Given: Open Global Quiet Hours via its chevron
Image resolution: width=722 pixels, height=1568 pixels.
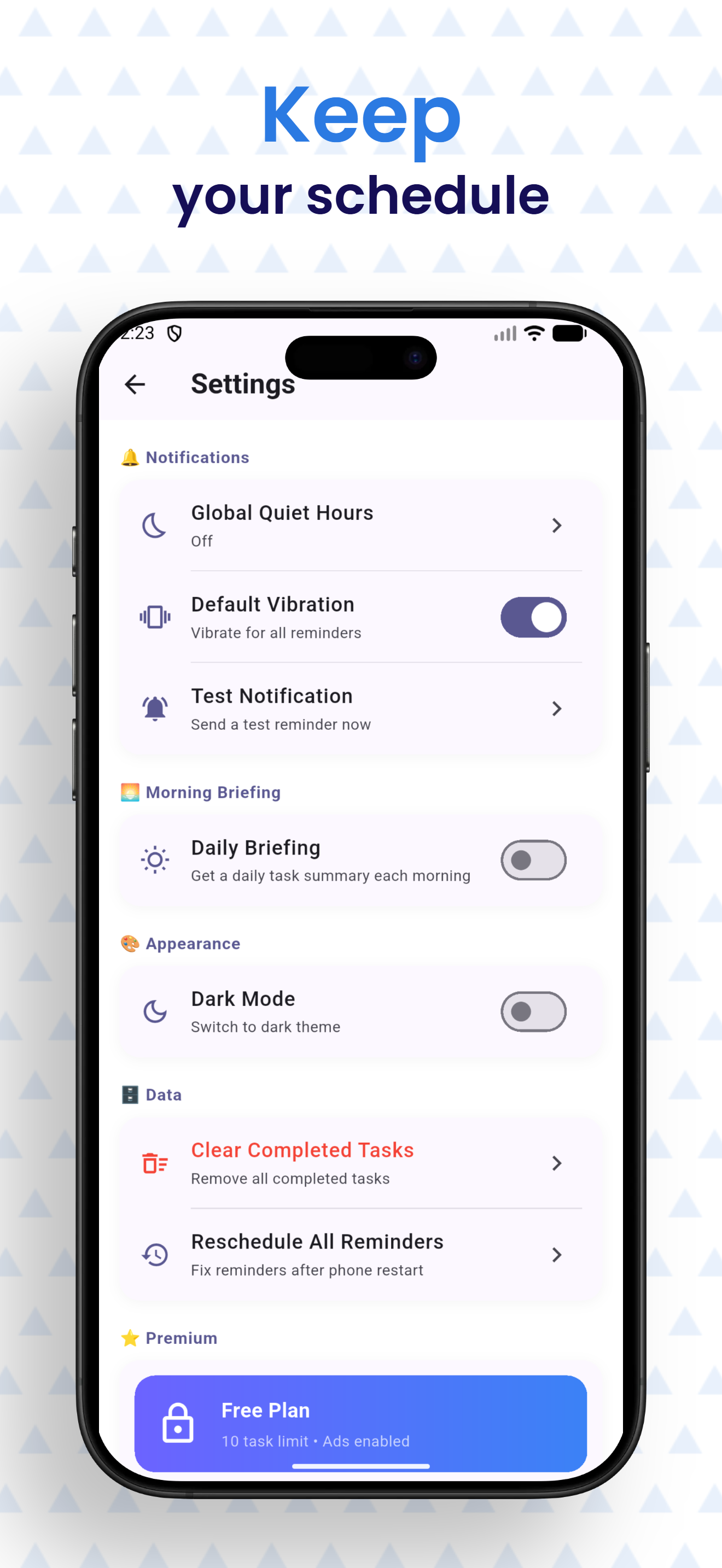Looking at the screenshot, I should tap(556, 525).
